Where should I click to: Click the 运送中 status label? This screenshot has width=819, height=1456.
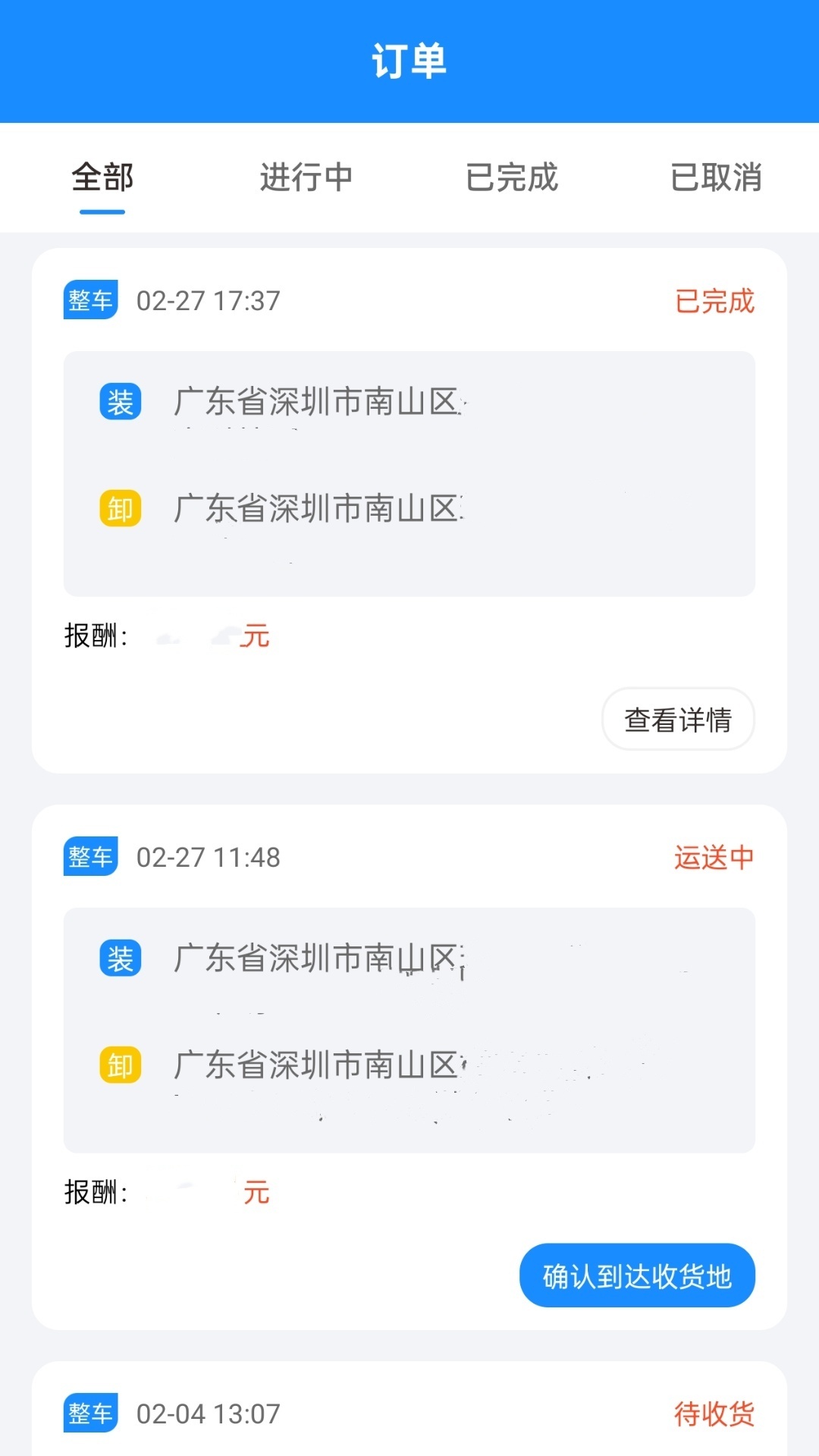coord(714,858)
